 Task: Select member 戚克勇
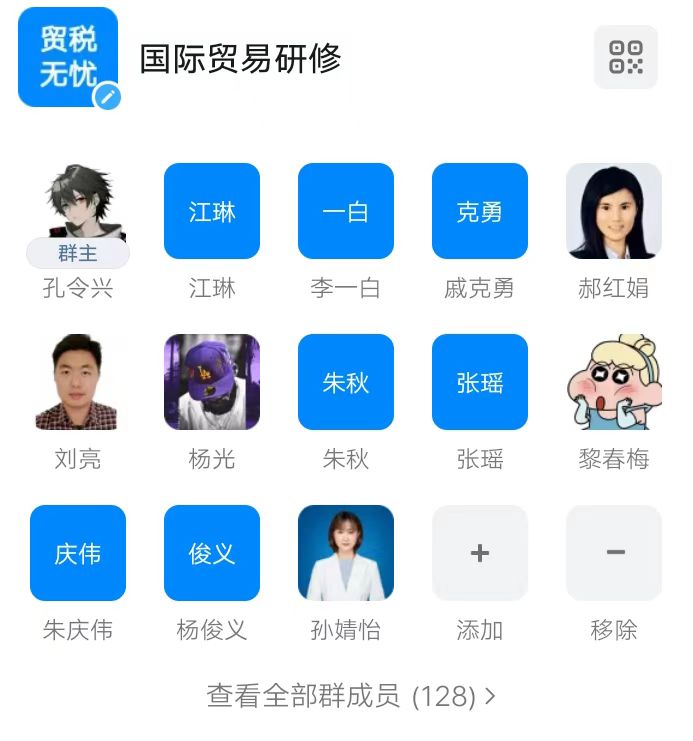click(x=480, y=212)
